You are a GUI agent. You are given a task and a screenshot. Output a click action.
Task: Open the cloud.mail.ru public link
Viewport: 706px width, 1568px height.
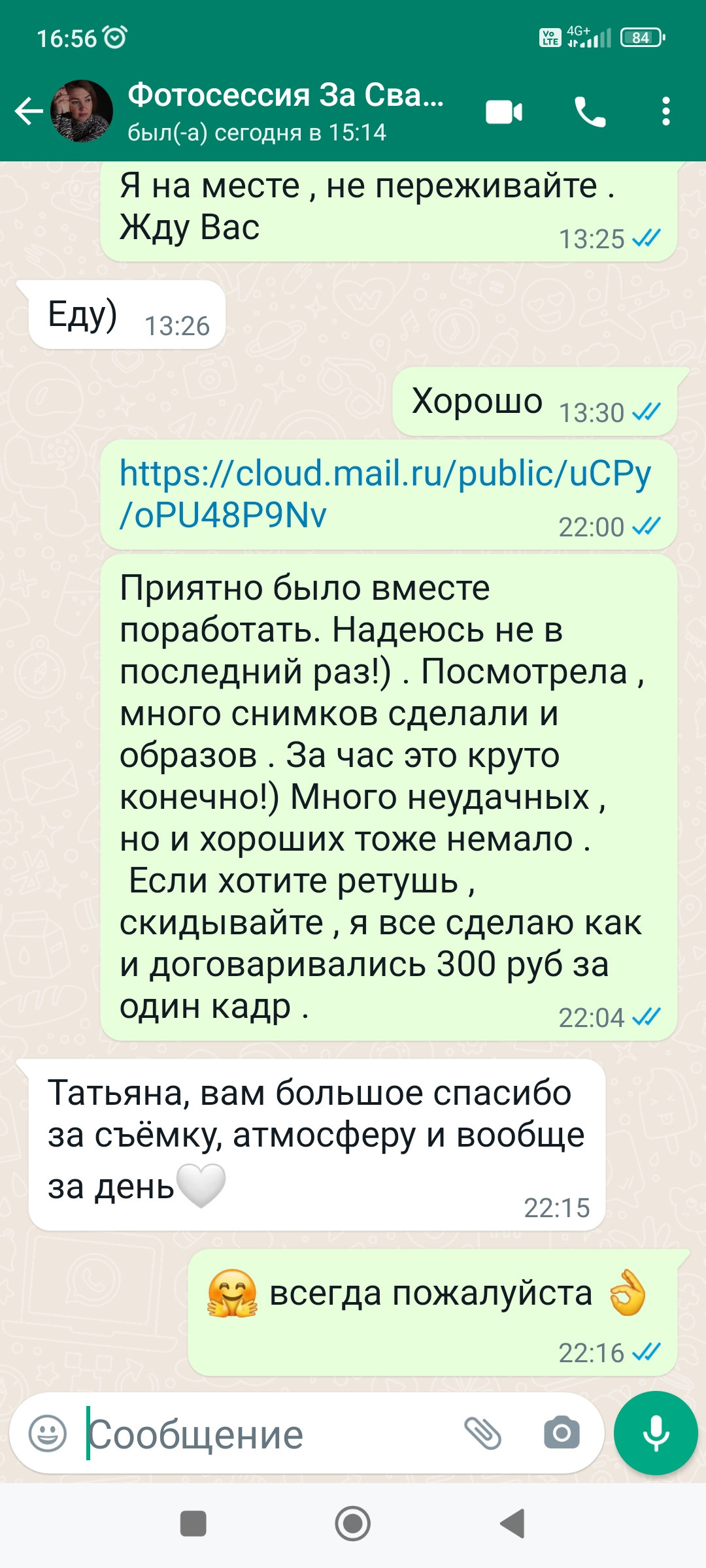pos(385,494)
